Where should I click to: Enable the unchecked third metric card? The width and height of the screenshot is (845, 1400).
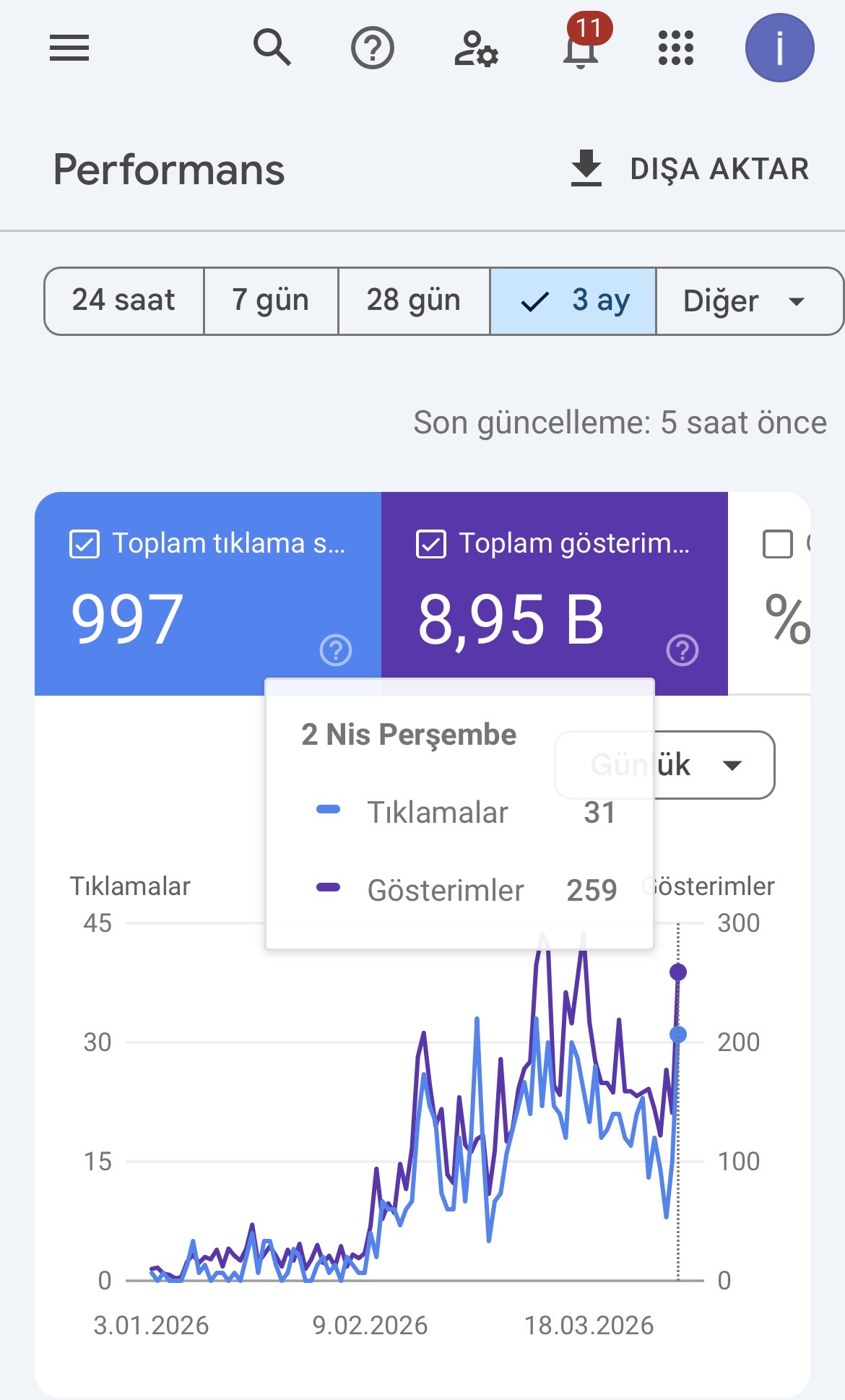click(778, 544)
